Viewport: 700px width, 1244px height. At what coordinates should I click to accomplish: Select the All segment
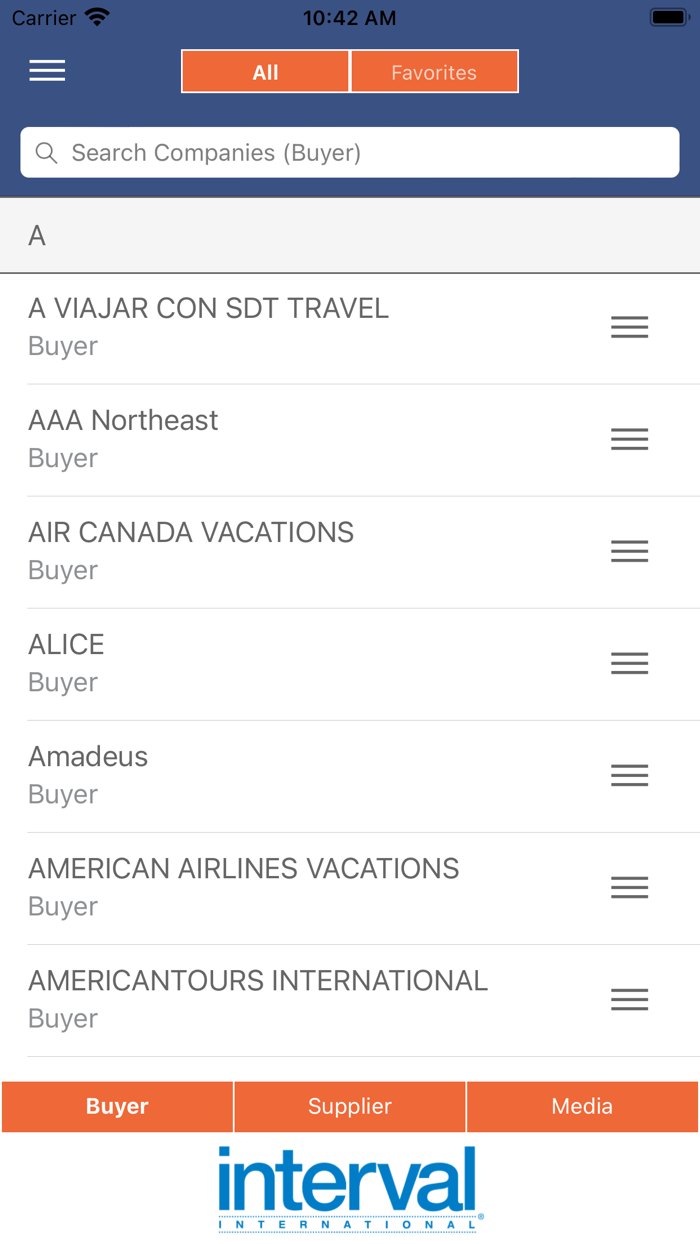[x=265, y=72]
